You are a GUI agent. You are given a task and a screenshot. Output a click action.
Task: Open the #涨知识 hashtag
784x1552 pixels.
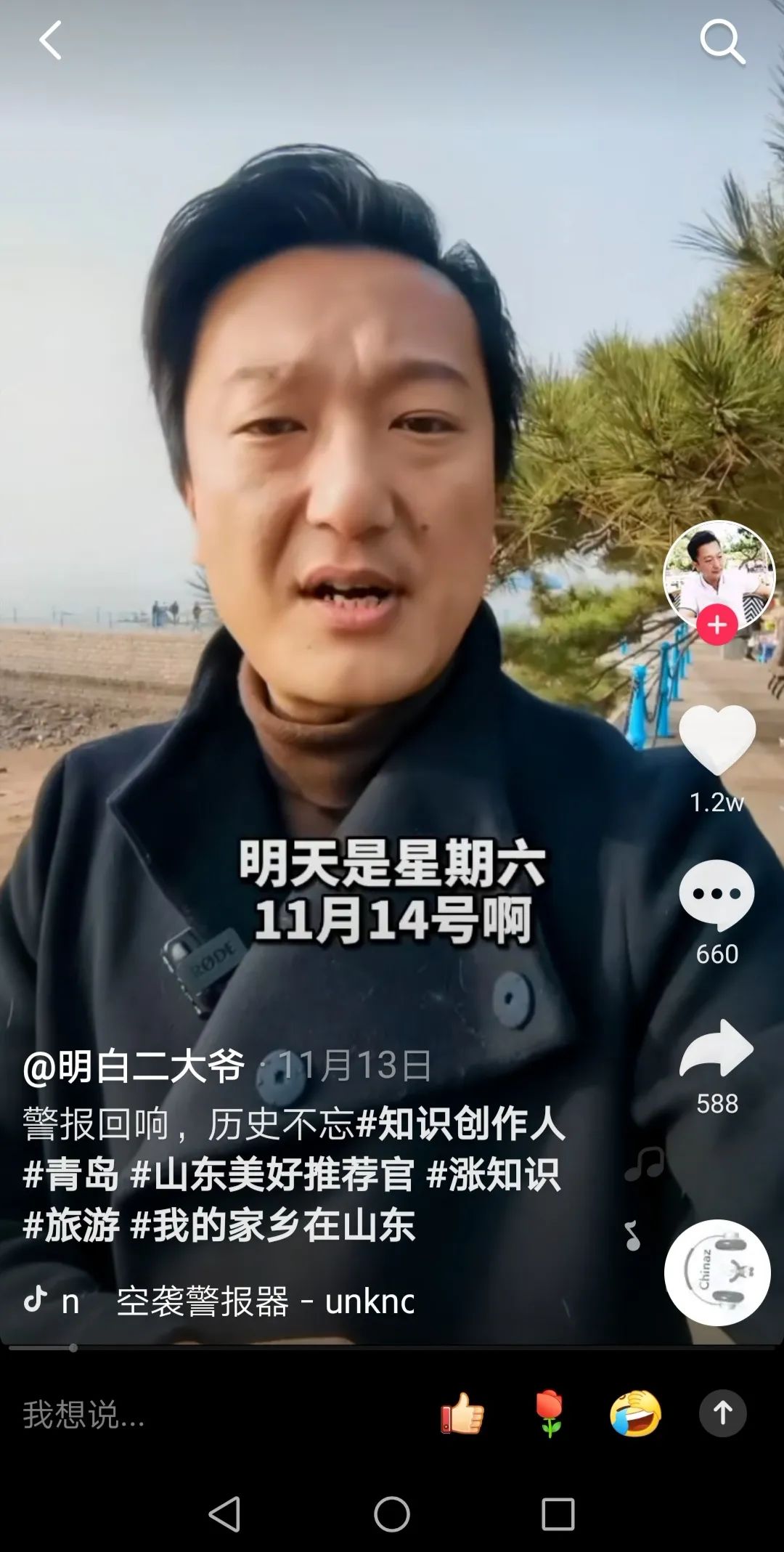click(x=494, y=1174)
